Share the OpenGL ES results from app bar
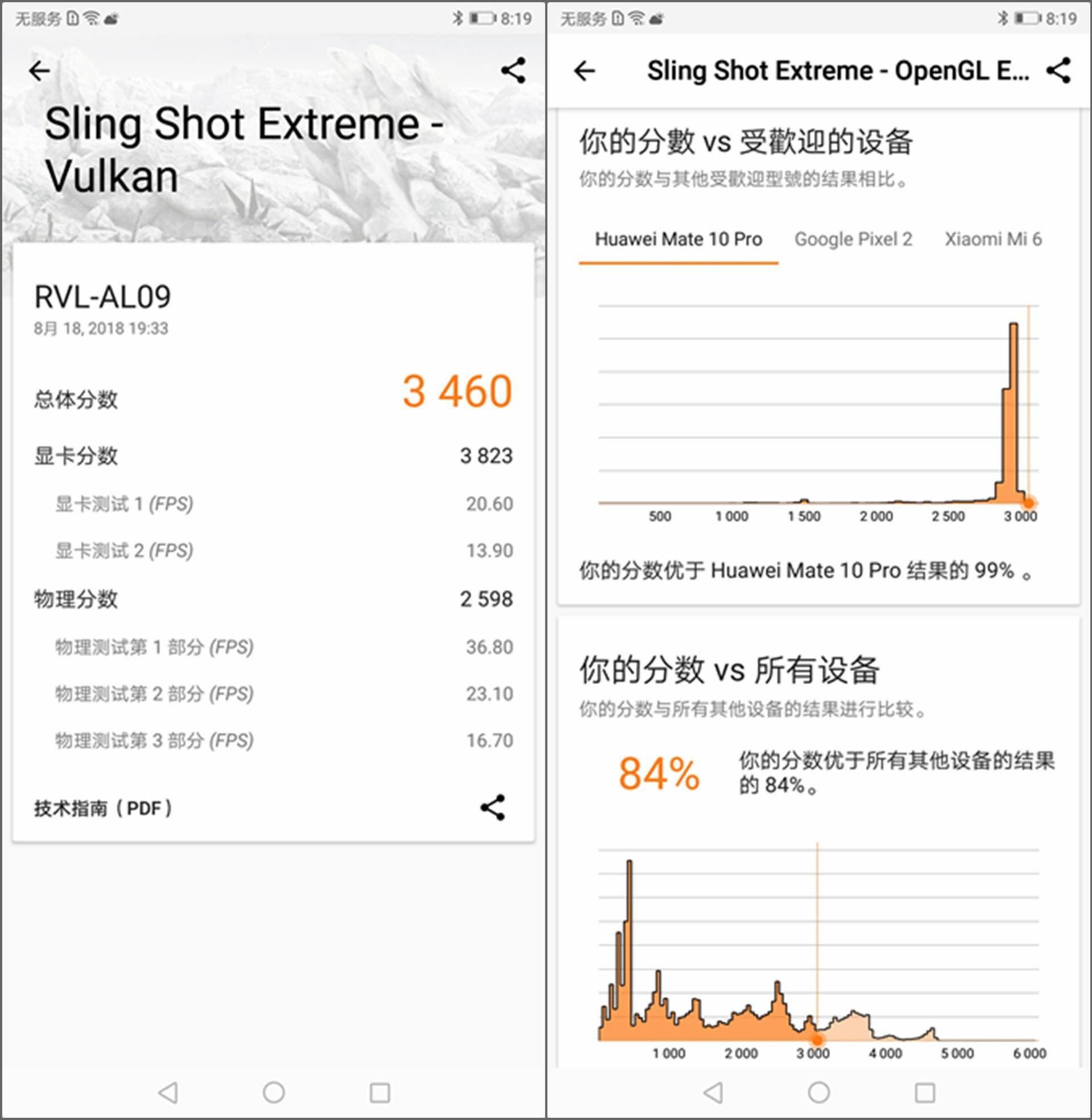The width and height of the screenshot is (1092, 1120). pos(1058,71)
